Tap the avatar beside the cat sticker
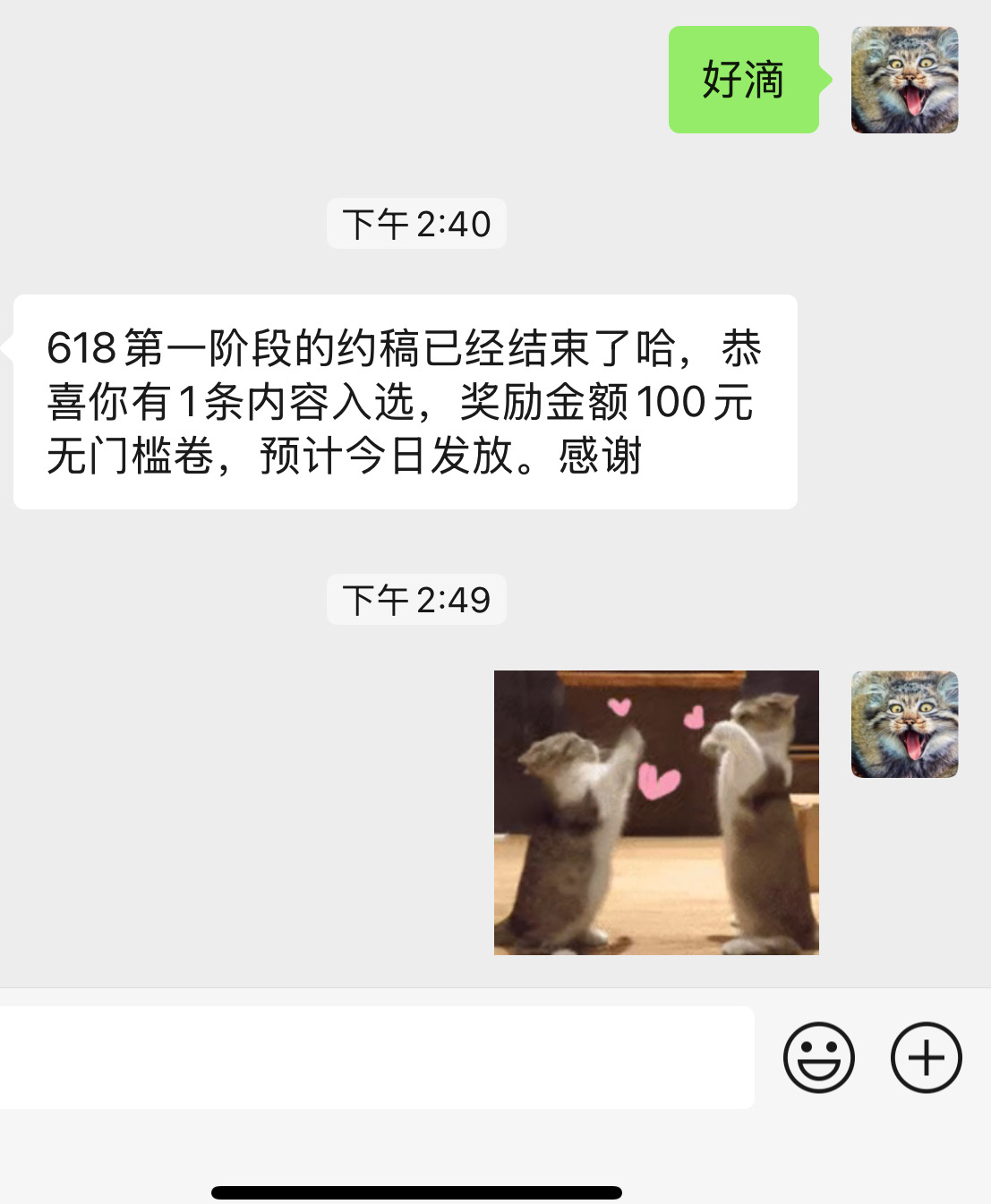 click(905, 724)
